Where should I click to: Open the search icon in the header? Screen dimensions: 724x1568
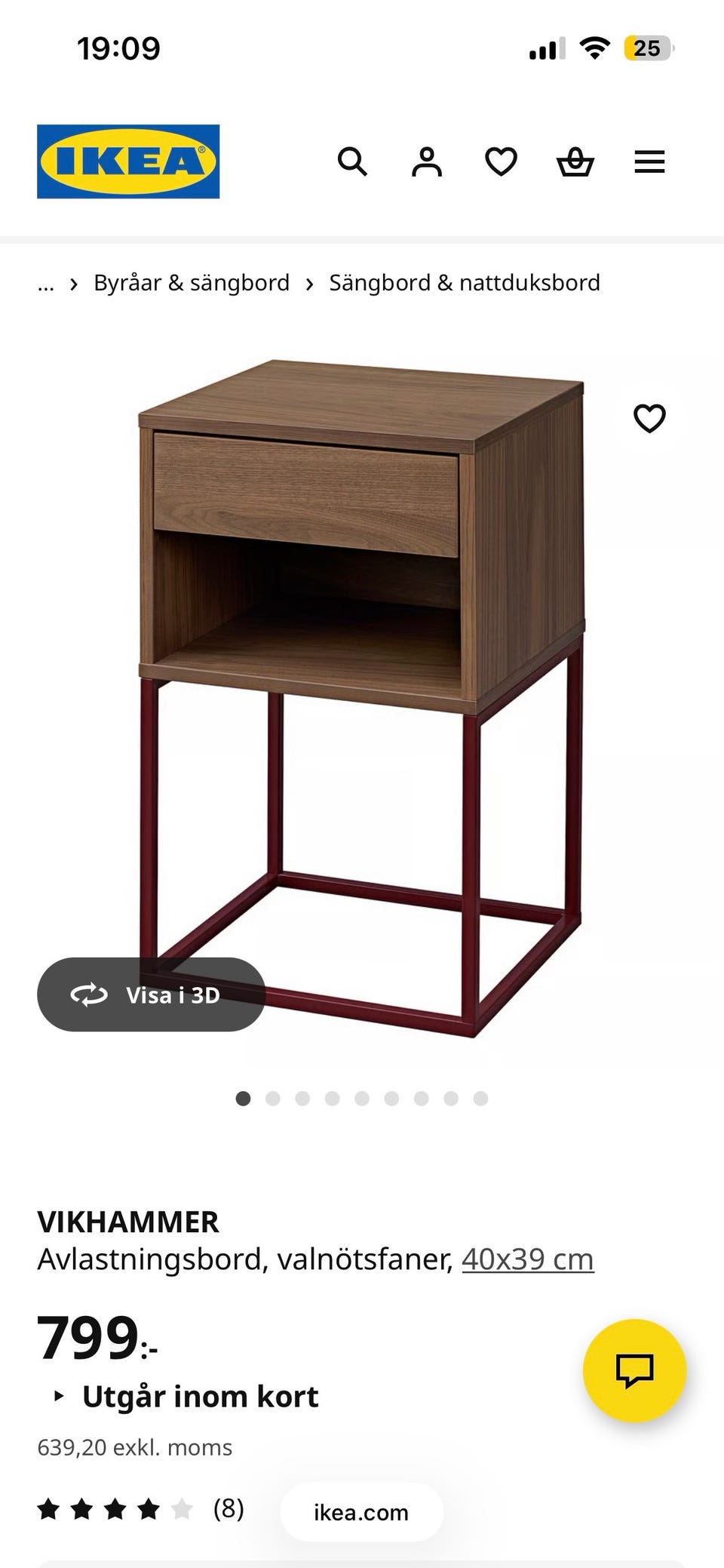(352, 161)
